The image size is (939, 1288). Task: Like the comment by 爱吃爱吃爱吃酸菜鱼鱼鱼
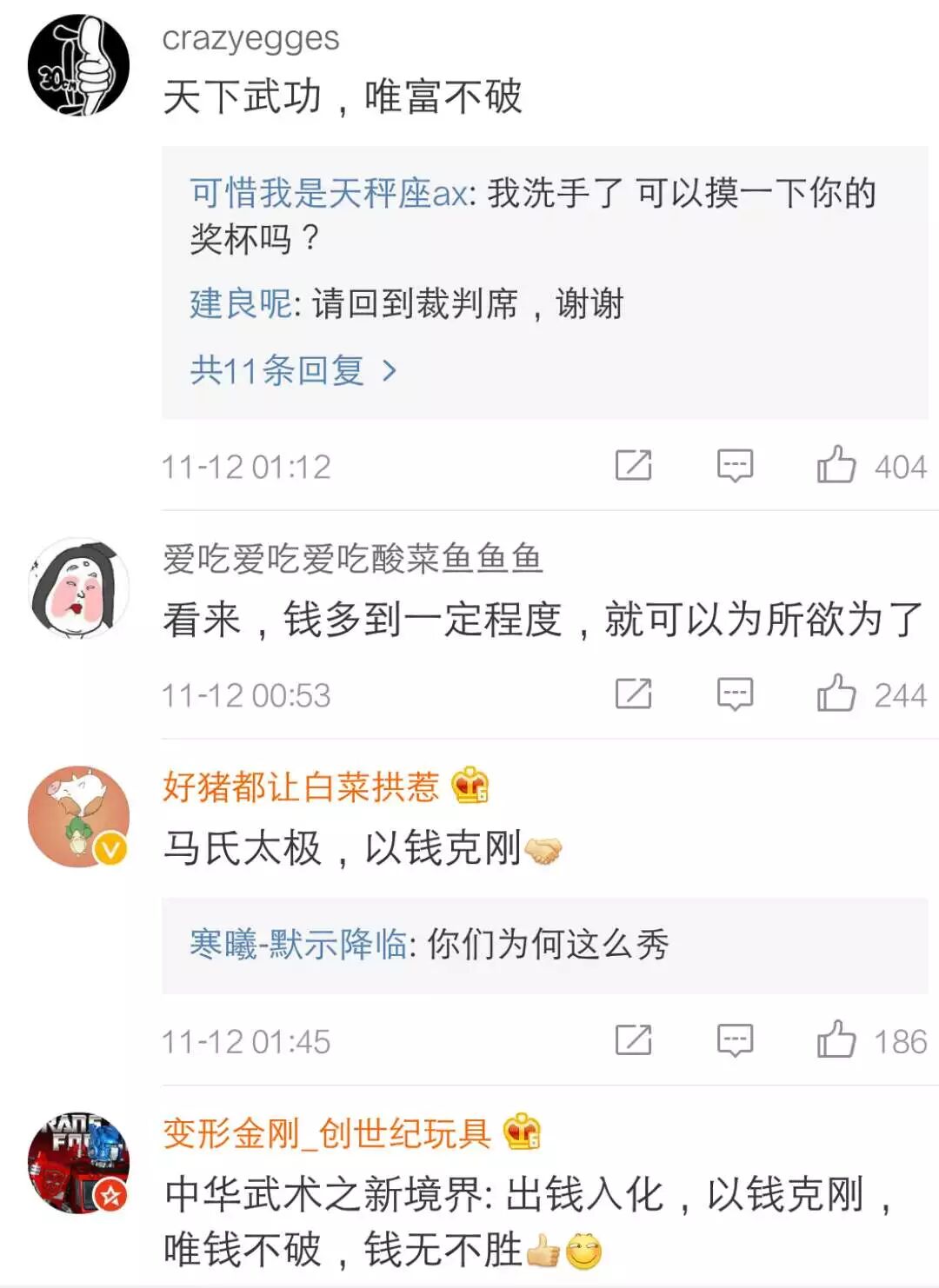point(836,694)
